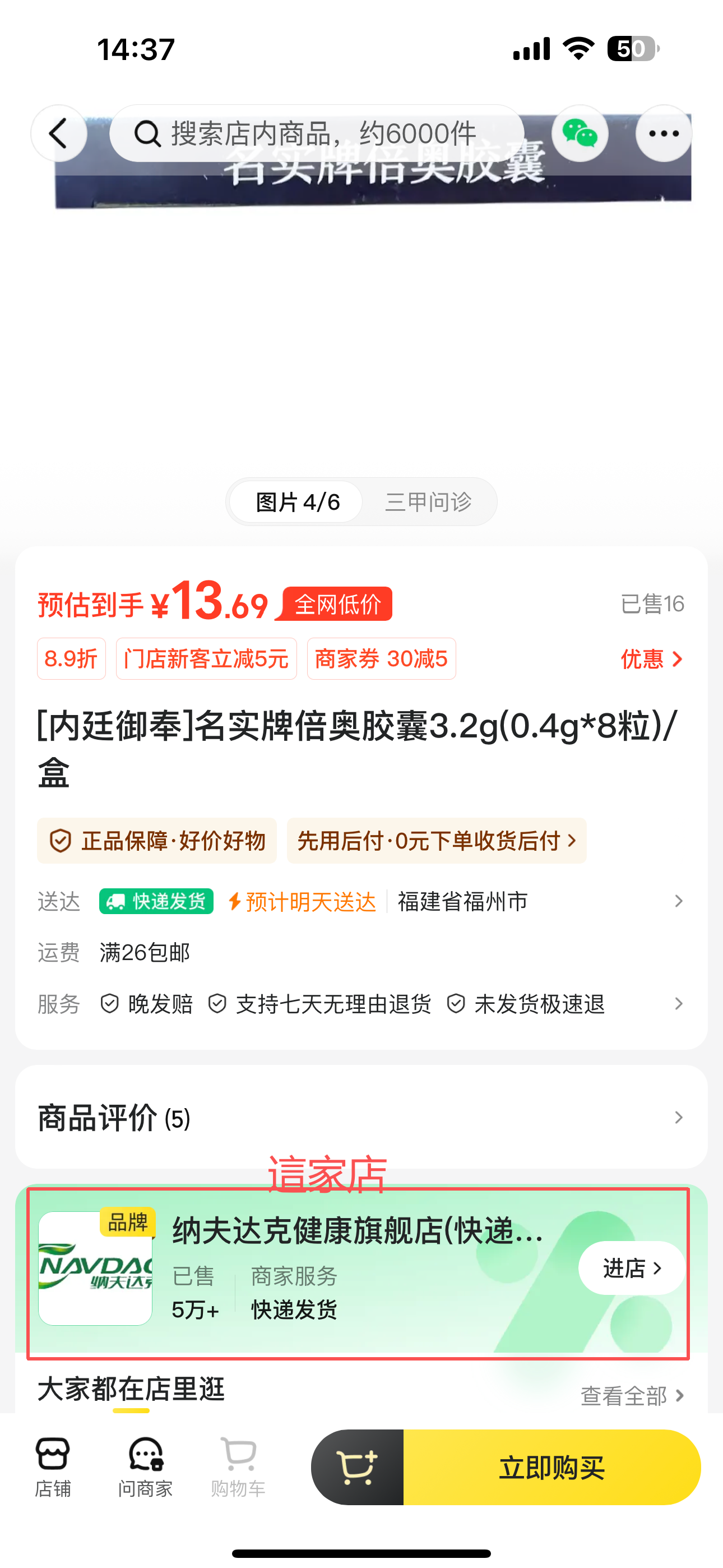
Task: Open 商品评价 product reviews
Action: coord(360,1118)
